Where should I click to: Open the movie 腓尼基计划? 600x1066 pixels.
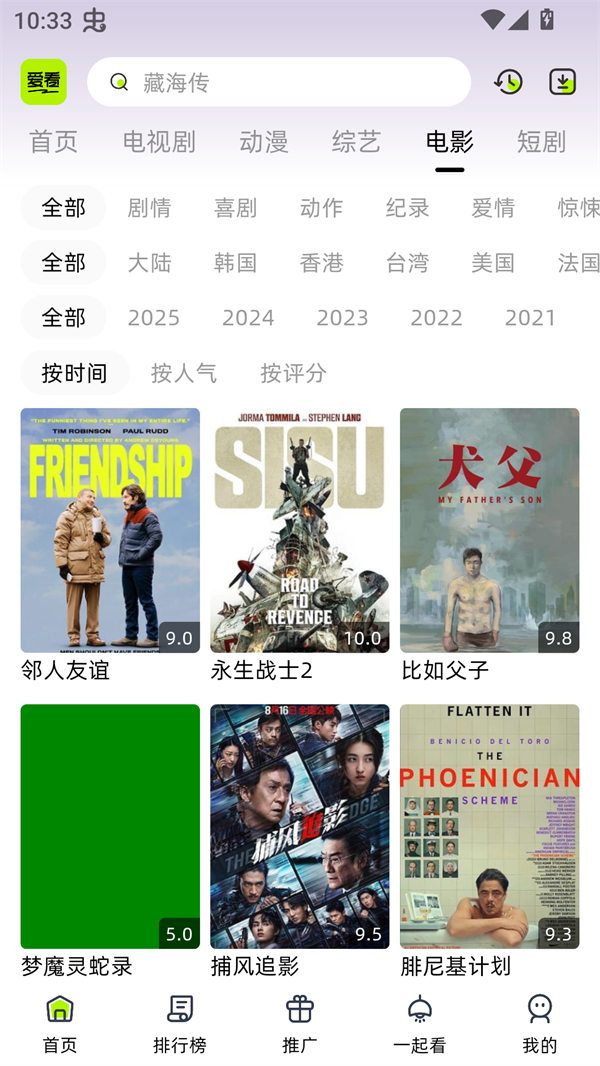[489, 826]
